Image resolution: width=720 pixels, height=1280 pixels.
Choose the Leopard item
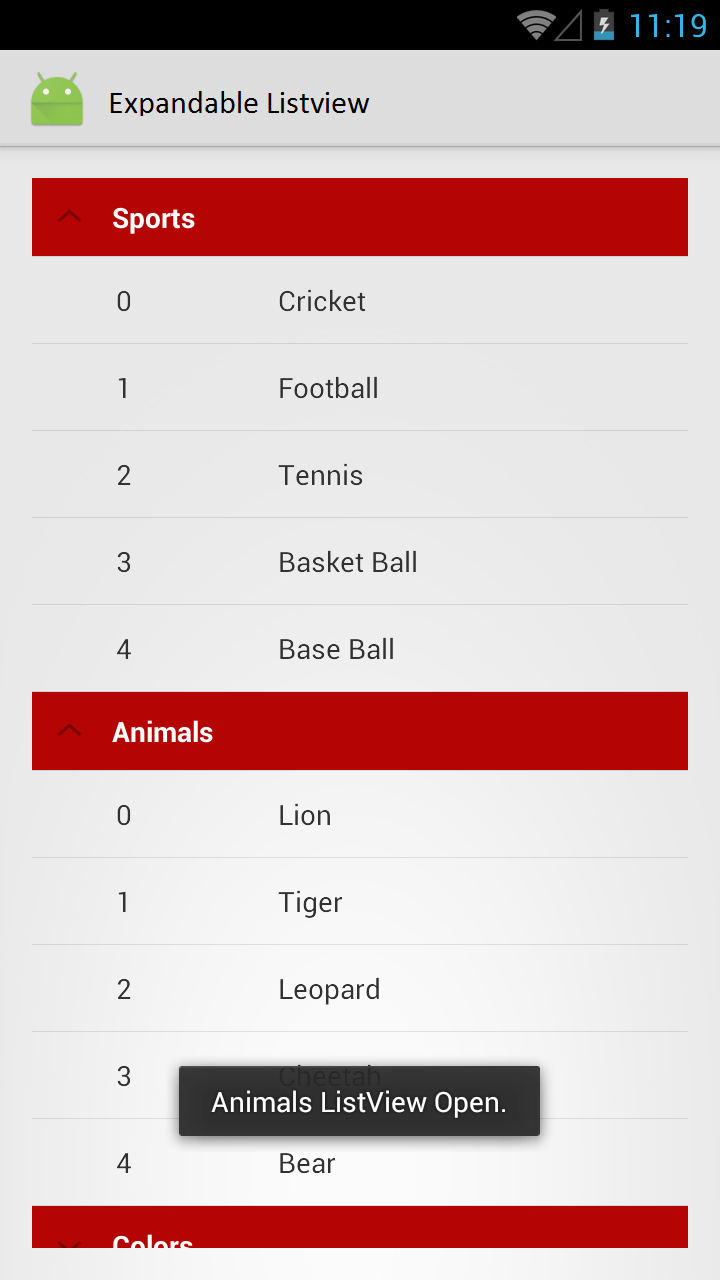[x=360, y=988]
